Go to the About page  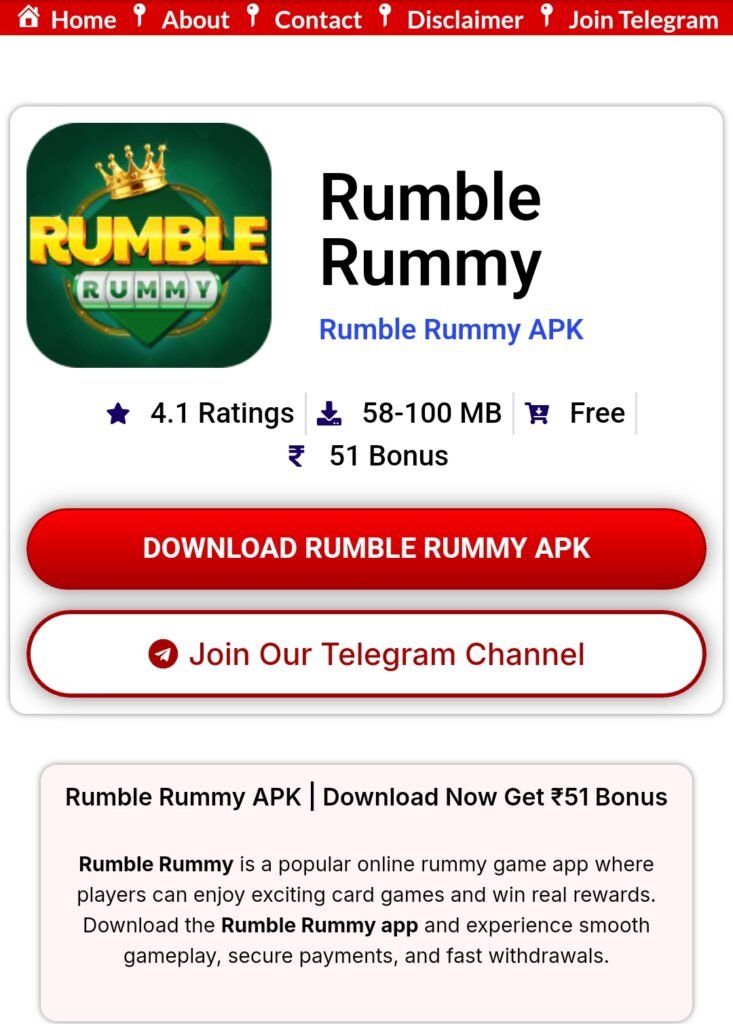tap(195, 19)
